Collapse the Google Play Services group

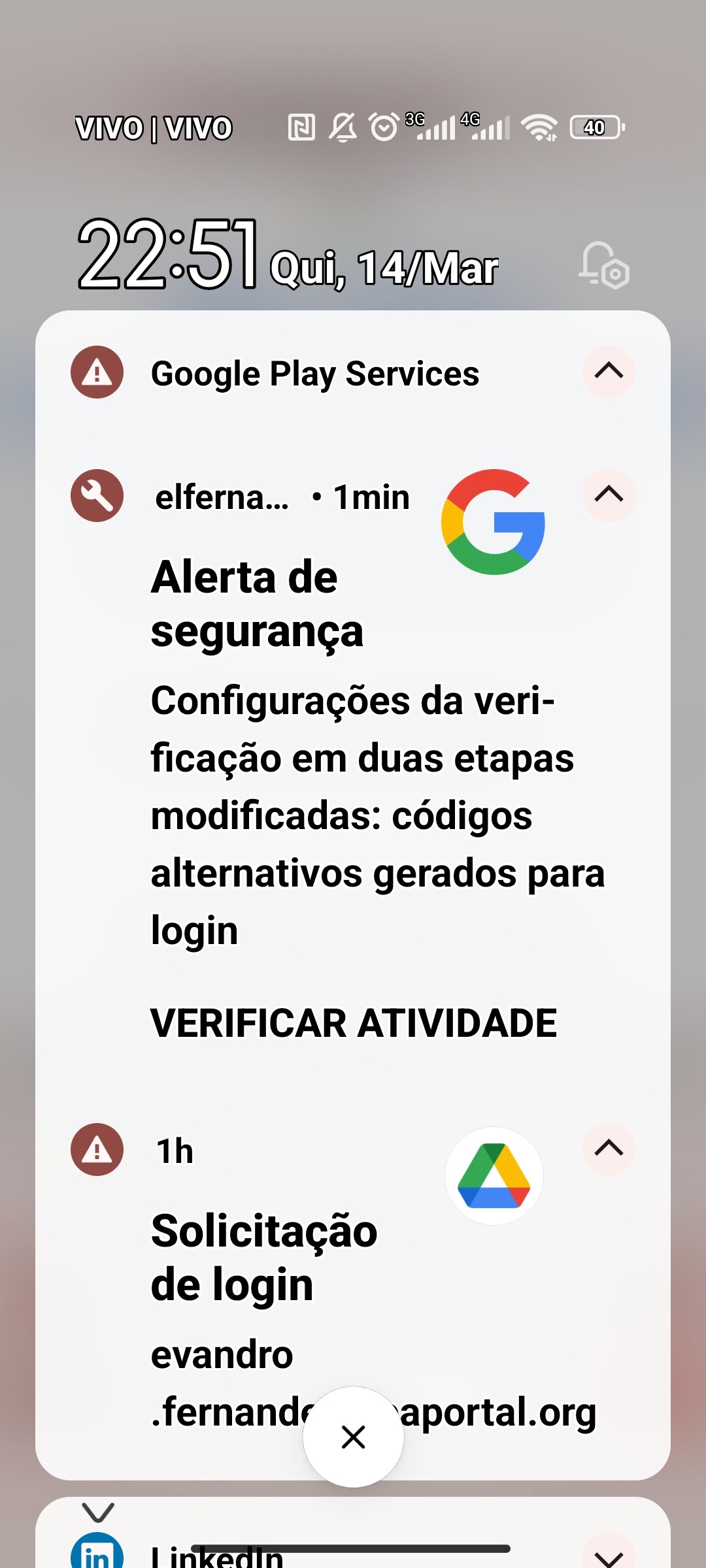point(609,372)
